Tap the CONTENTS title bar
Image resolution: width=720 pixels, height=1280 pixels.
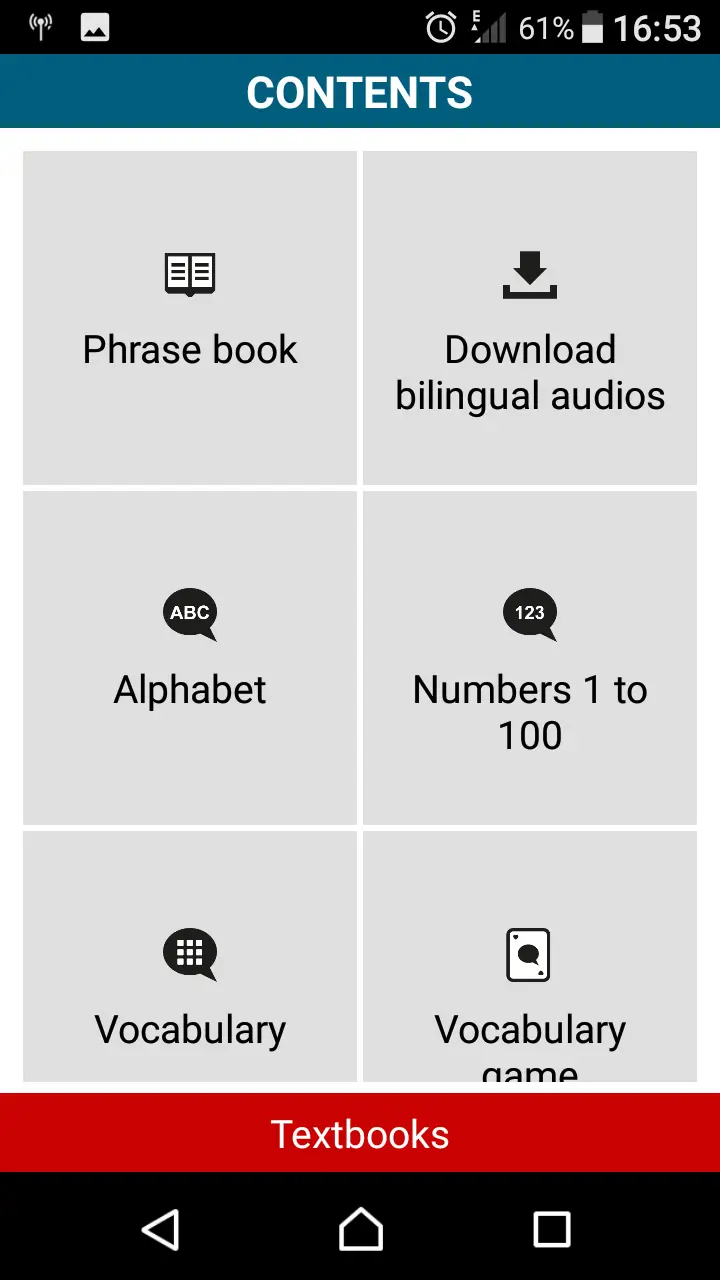coord(360,92)
